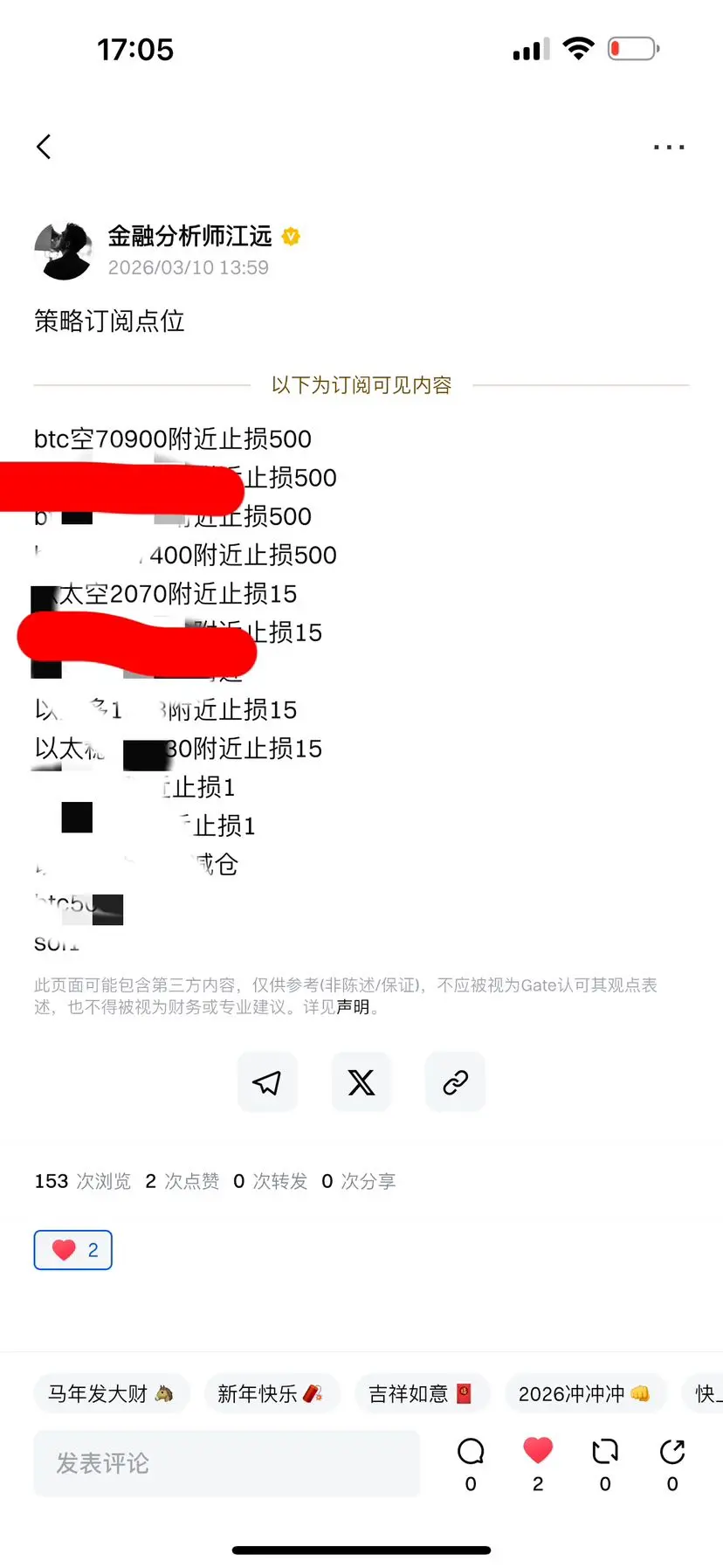The width and height of the screenshot is (723, 1568).
Task: Open the comments via the comment bubble icon
Action: tap(470, 1452)
